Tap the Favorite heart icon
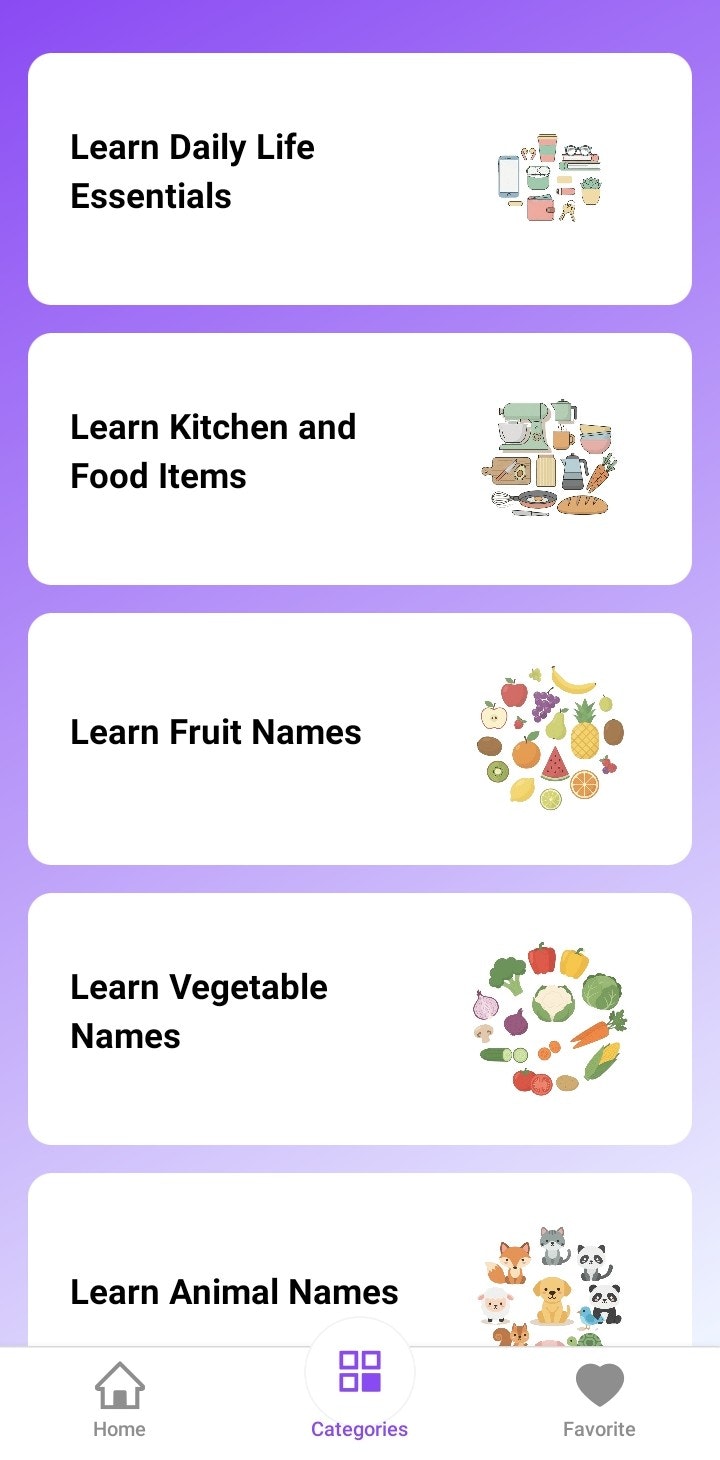This screenshot has width=720, height=1460. [x=599, y=1384]
